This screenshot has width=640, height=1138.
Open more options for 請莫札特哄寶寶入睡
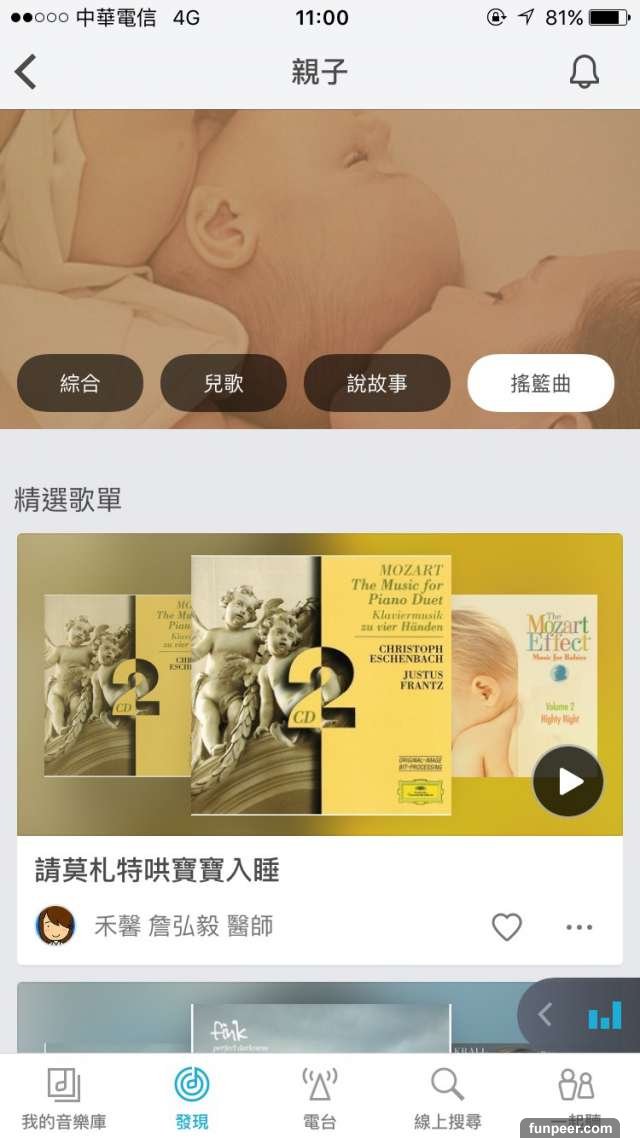click(579, 927)
